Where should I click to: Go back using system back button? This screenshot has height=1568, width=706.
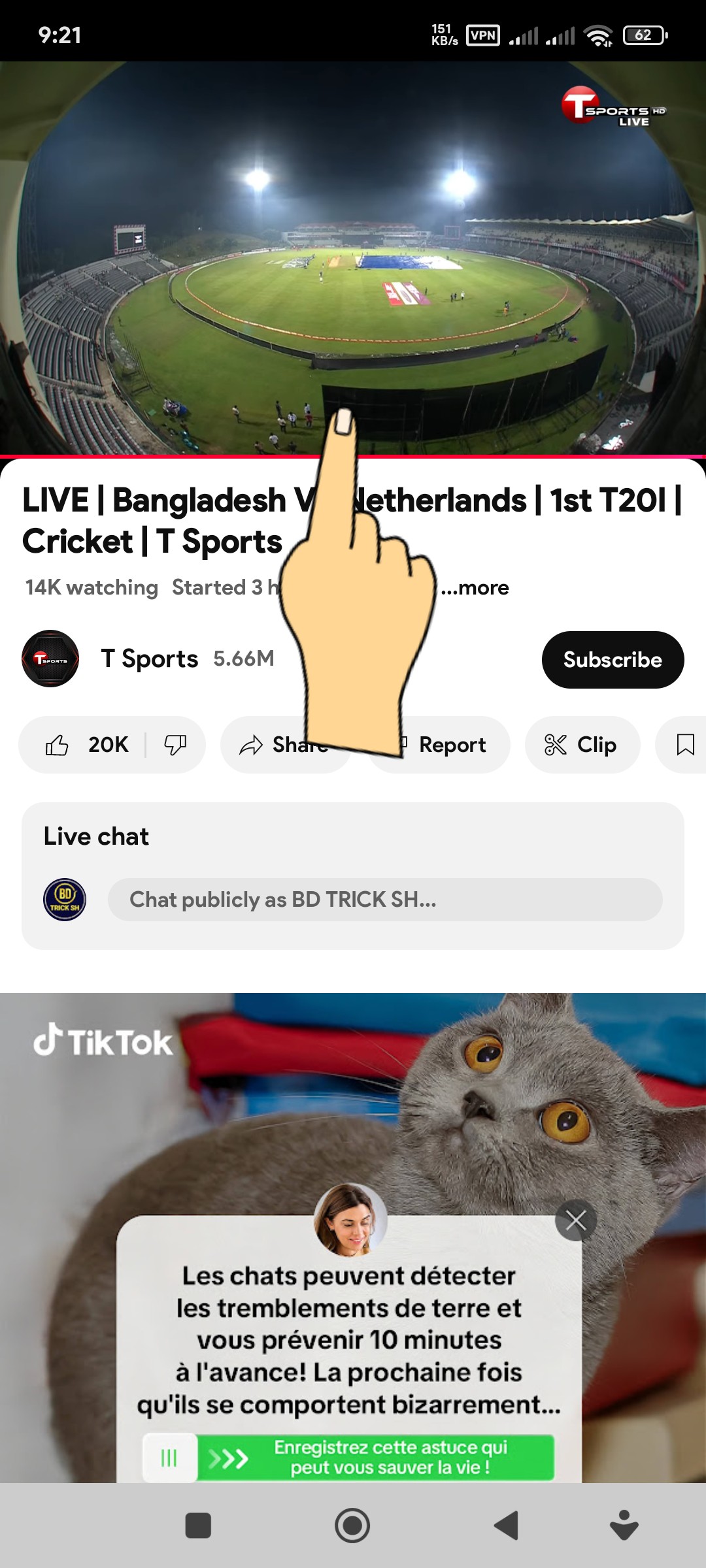click(x=507, y=1526)
